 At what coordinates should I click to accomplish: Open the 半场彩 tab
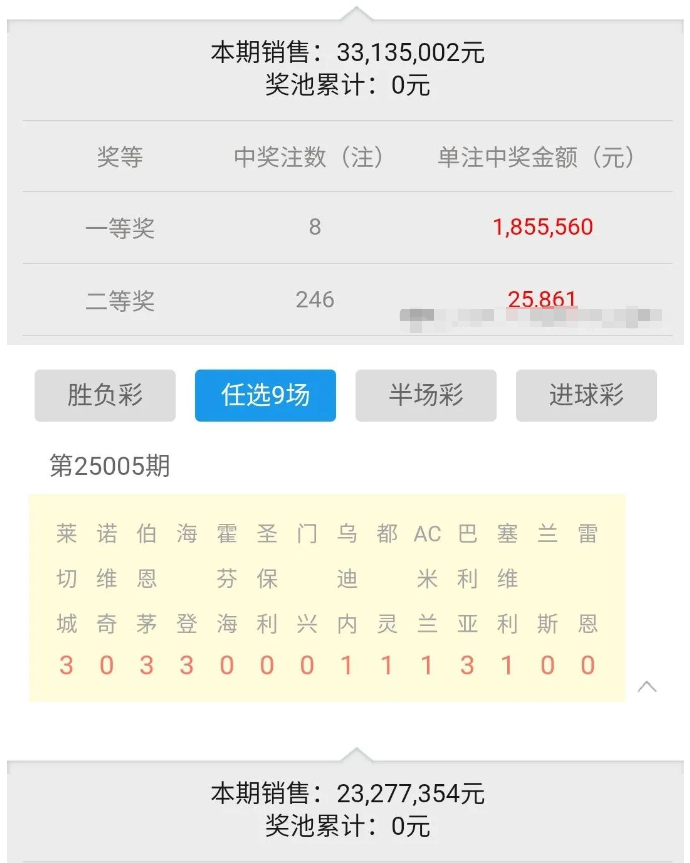426,395
